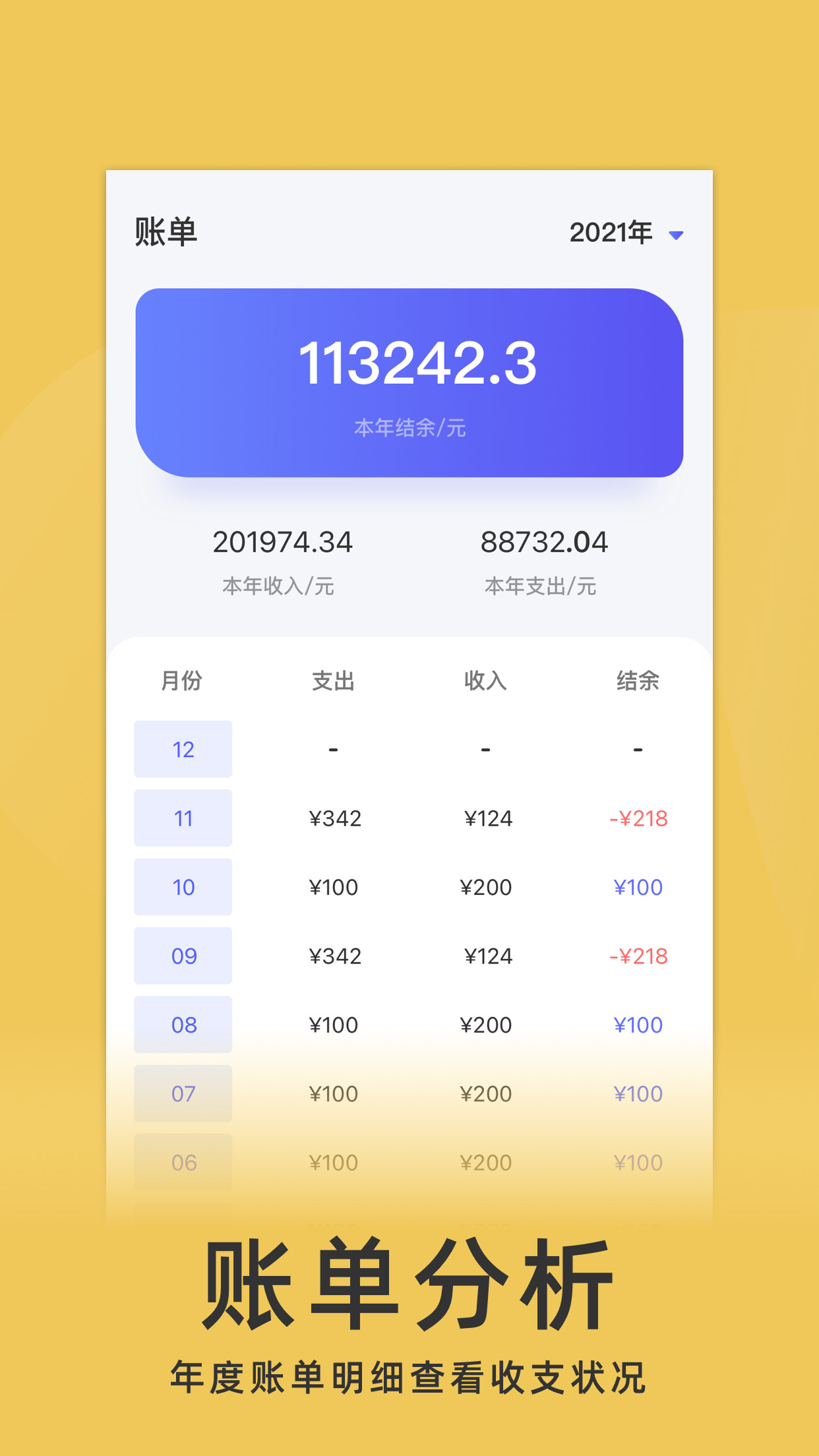
Task: Select the 08 month badge
Action: coord(183,1024)
